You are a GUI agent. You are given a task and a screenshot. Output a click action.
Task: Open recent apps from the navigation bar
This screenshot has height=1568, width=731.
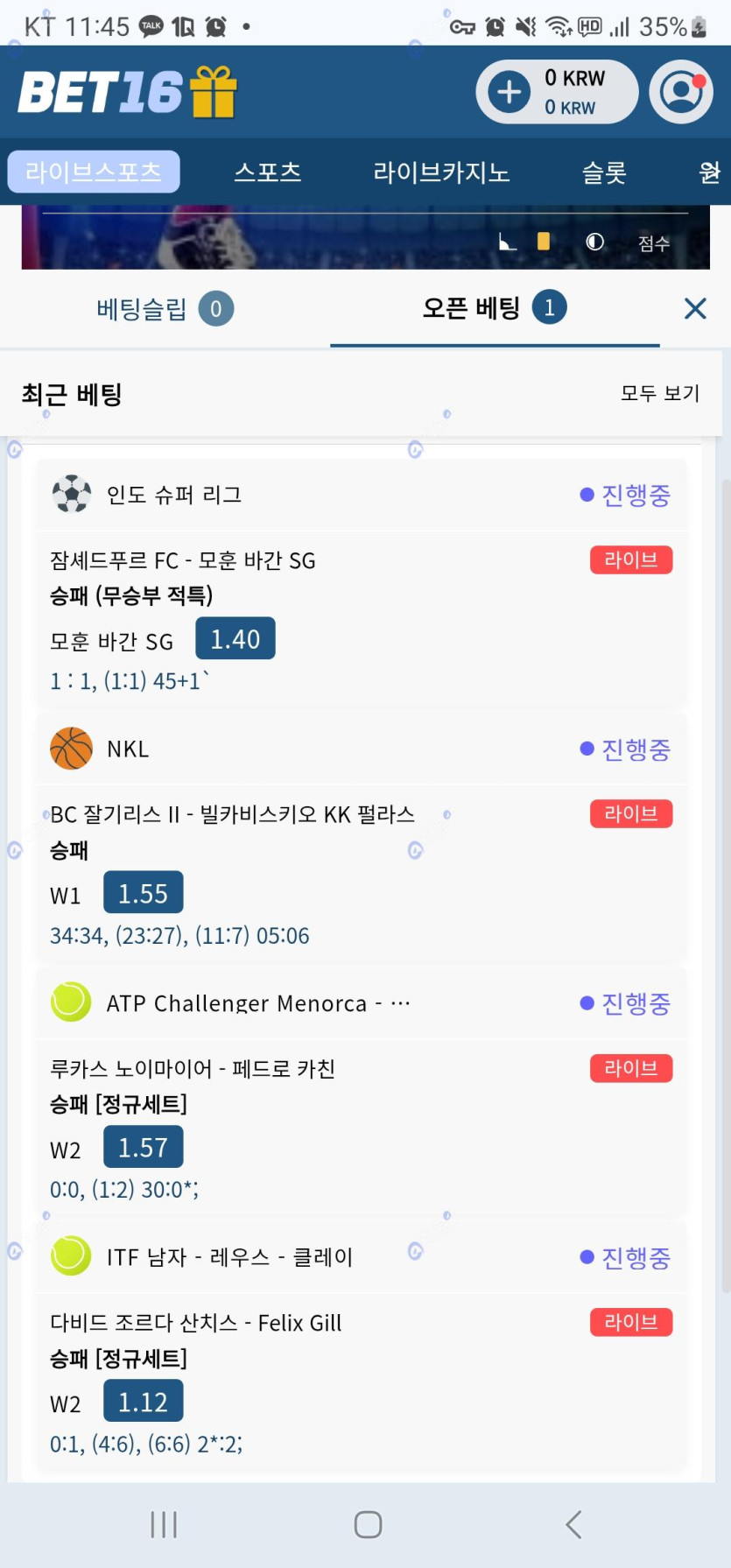point(164,1524)
